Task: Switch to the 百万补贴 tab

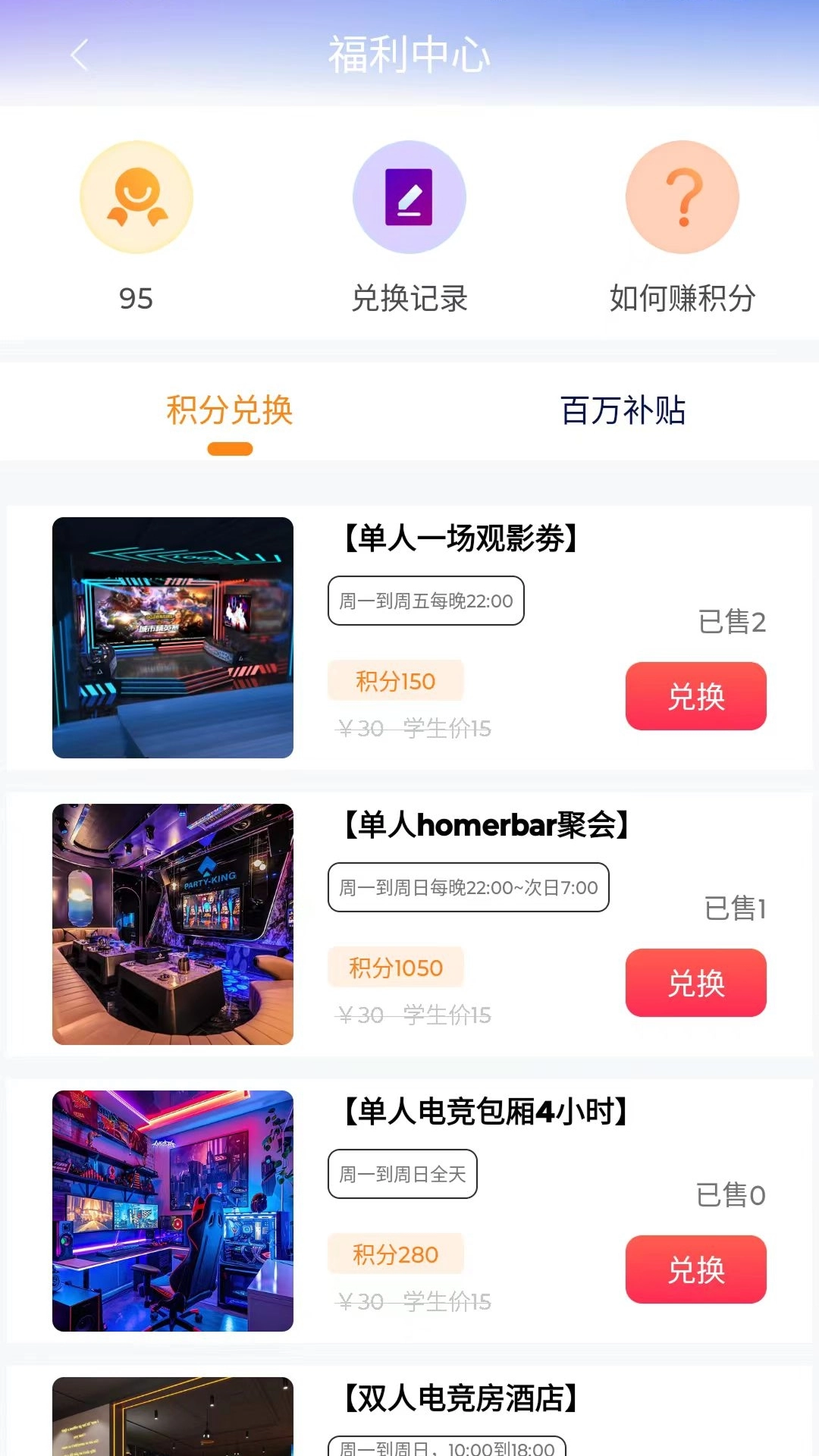Action: (623, 412)
